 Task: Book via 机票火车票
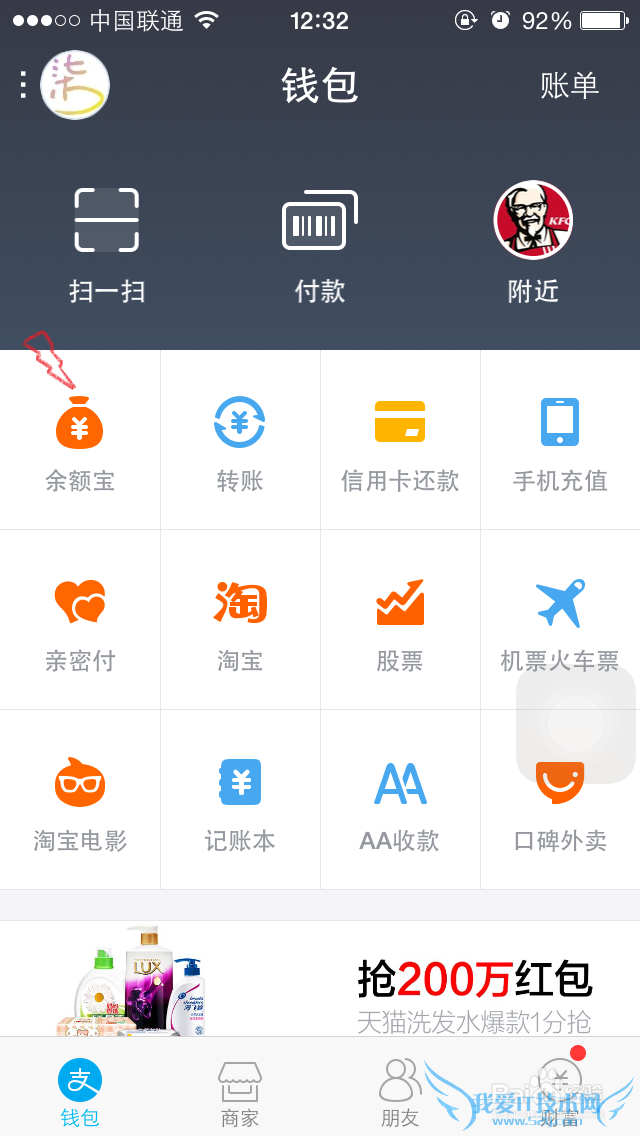coord(560,620)
